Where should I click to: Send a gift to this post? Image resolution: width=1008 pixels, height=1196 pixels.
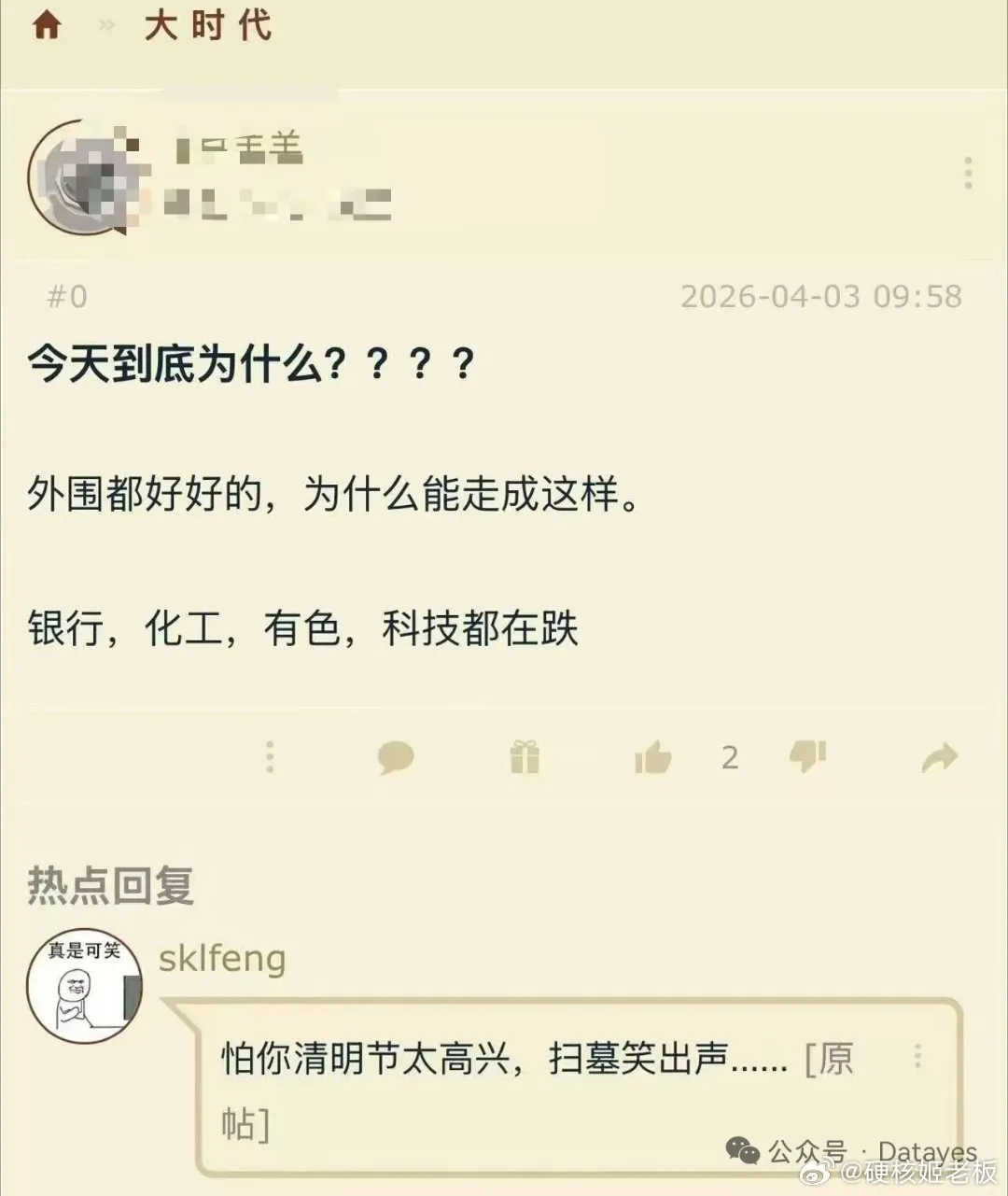pyautogui.click(x=525, y=756)
